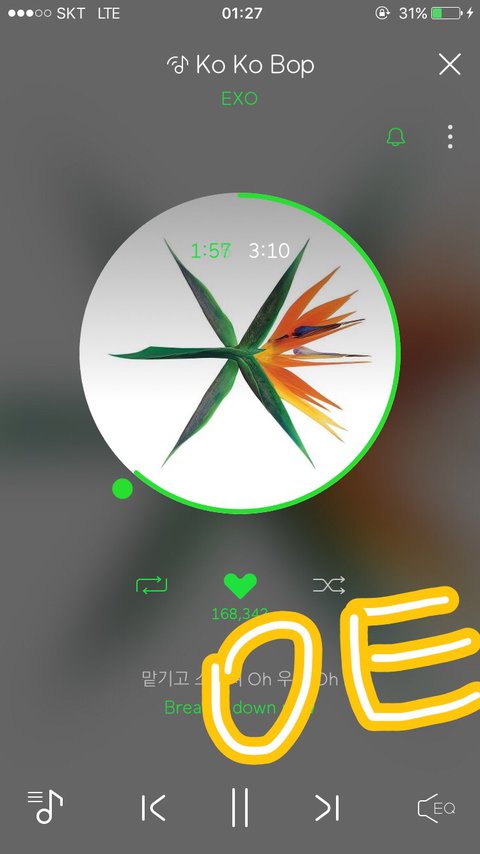The height and width of the screenshot is (854, 480).
Task: Open the EXO artist link
Action: point(239,99)
